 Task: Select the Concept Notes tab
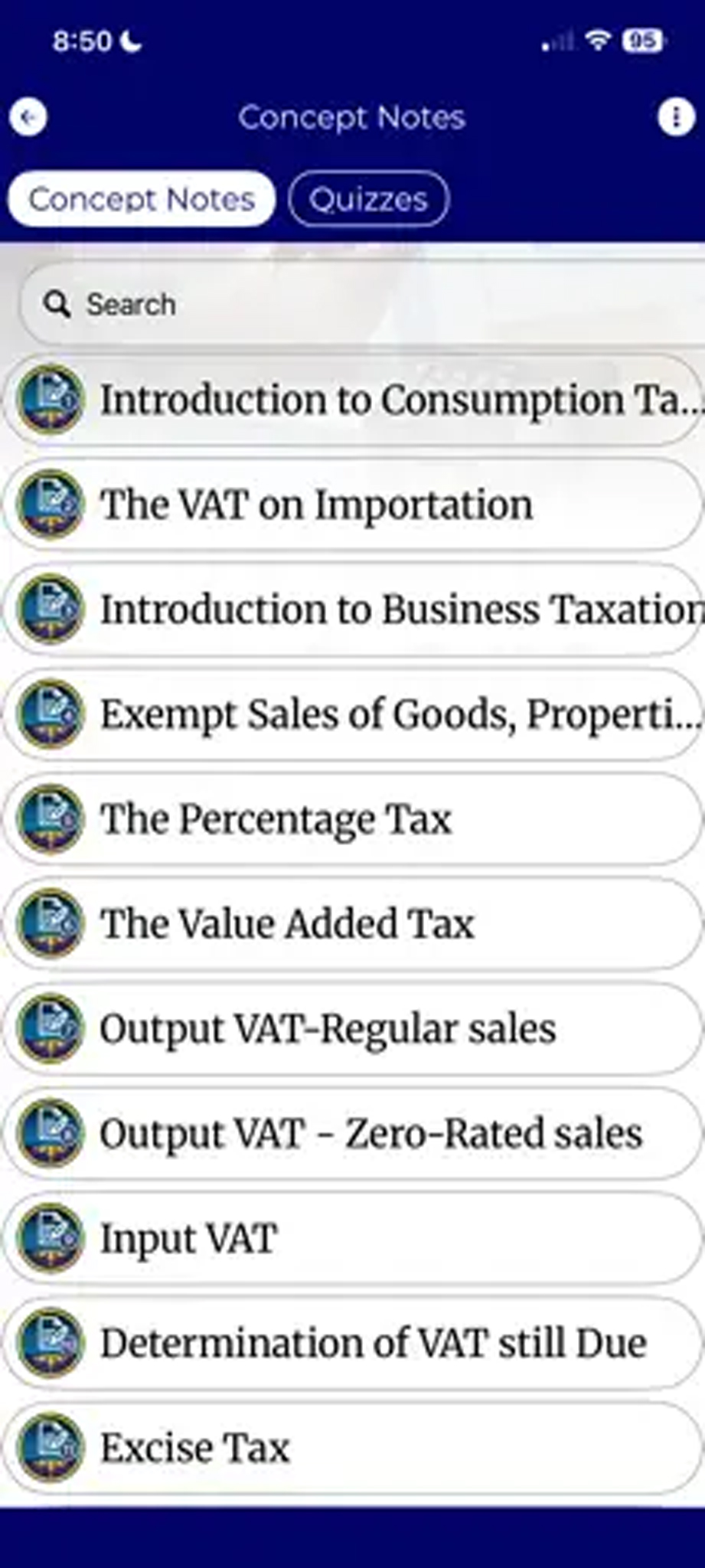(142, 200)
